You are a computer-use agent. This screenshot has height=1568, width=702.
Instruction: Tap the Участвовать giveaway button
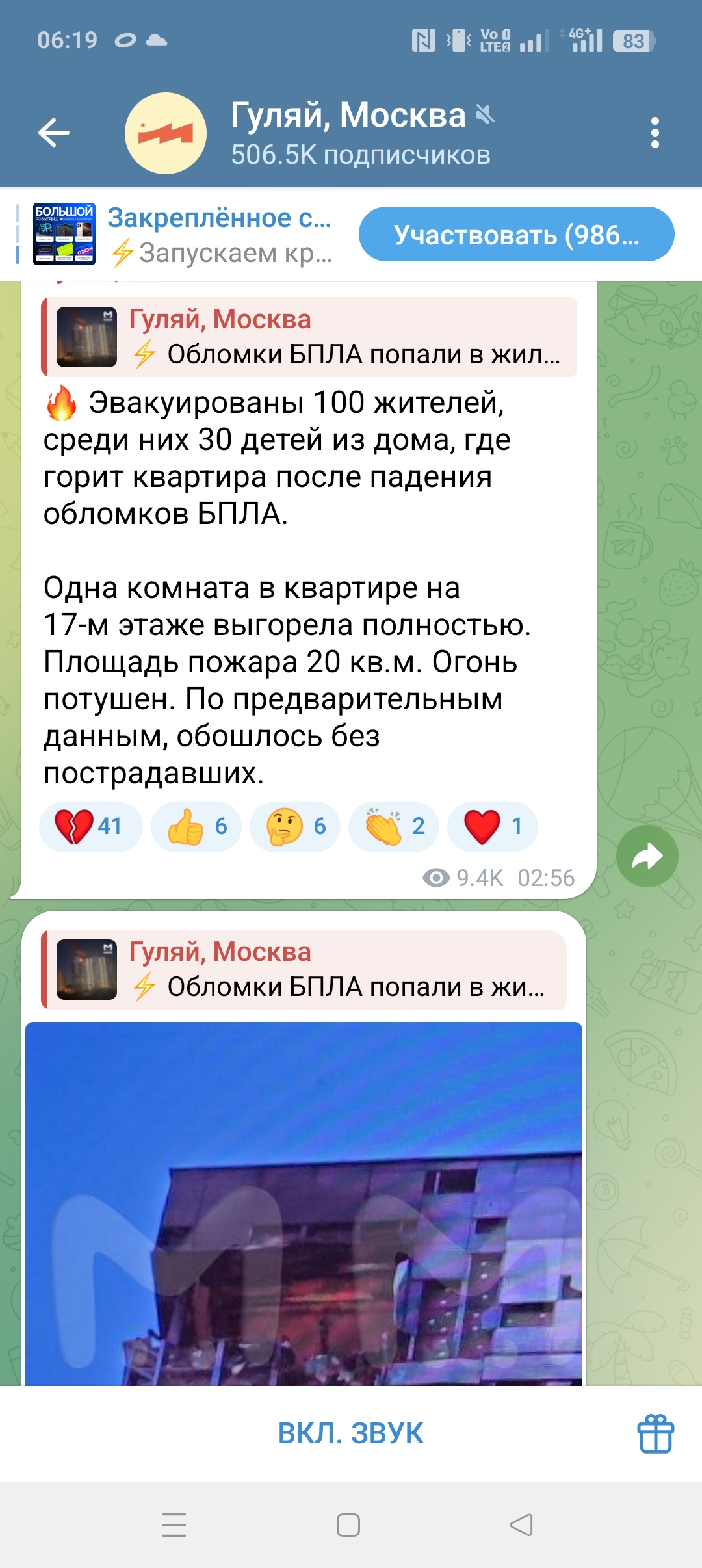click(x=516, y=235)
